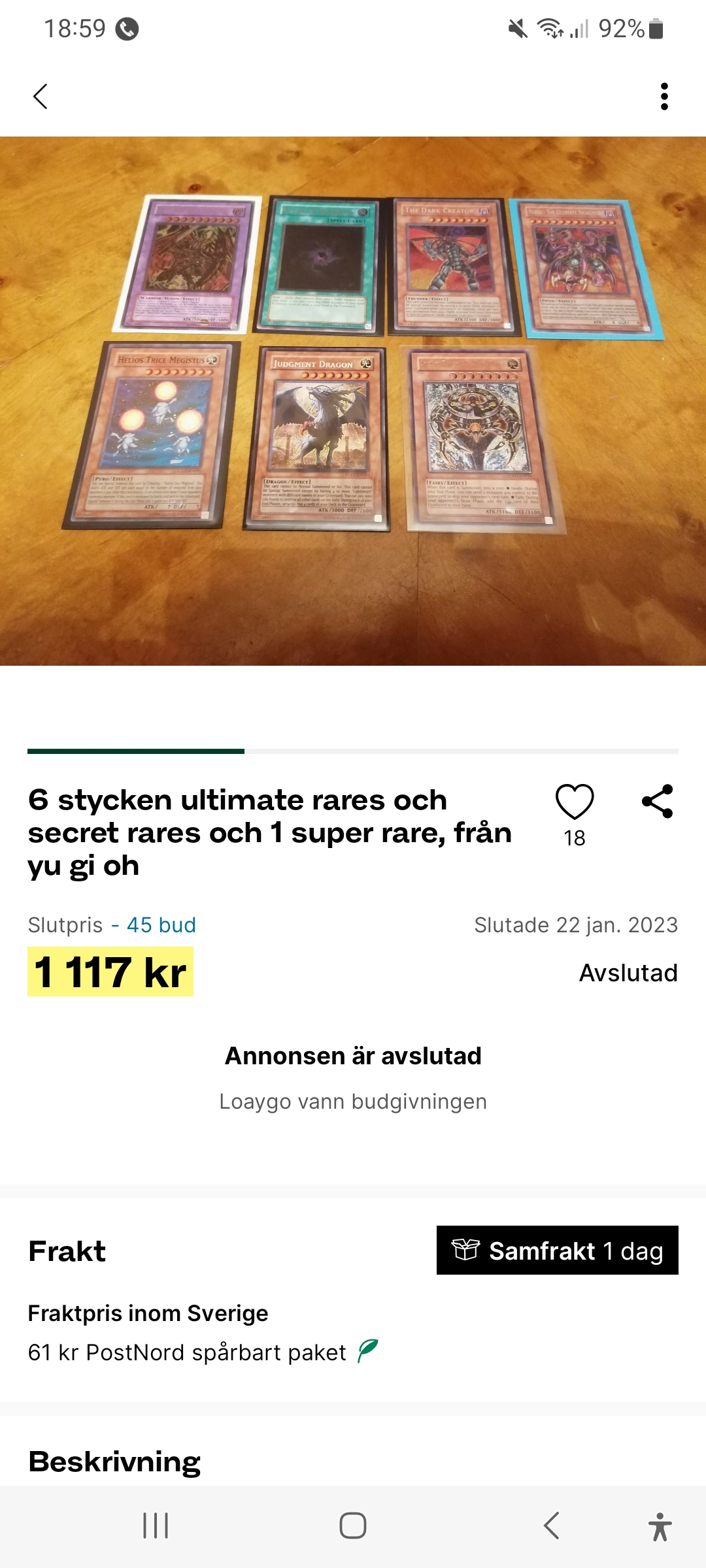Open the listing photo of the cards

pyautogui.click(x=353, y=400)
